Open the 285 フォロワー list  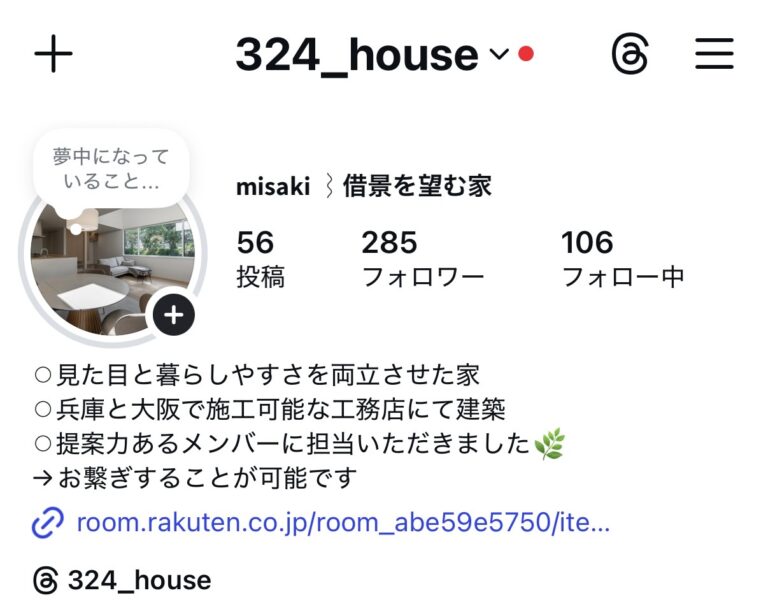tap(422, 258)
